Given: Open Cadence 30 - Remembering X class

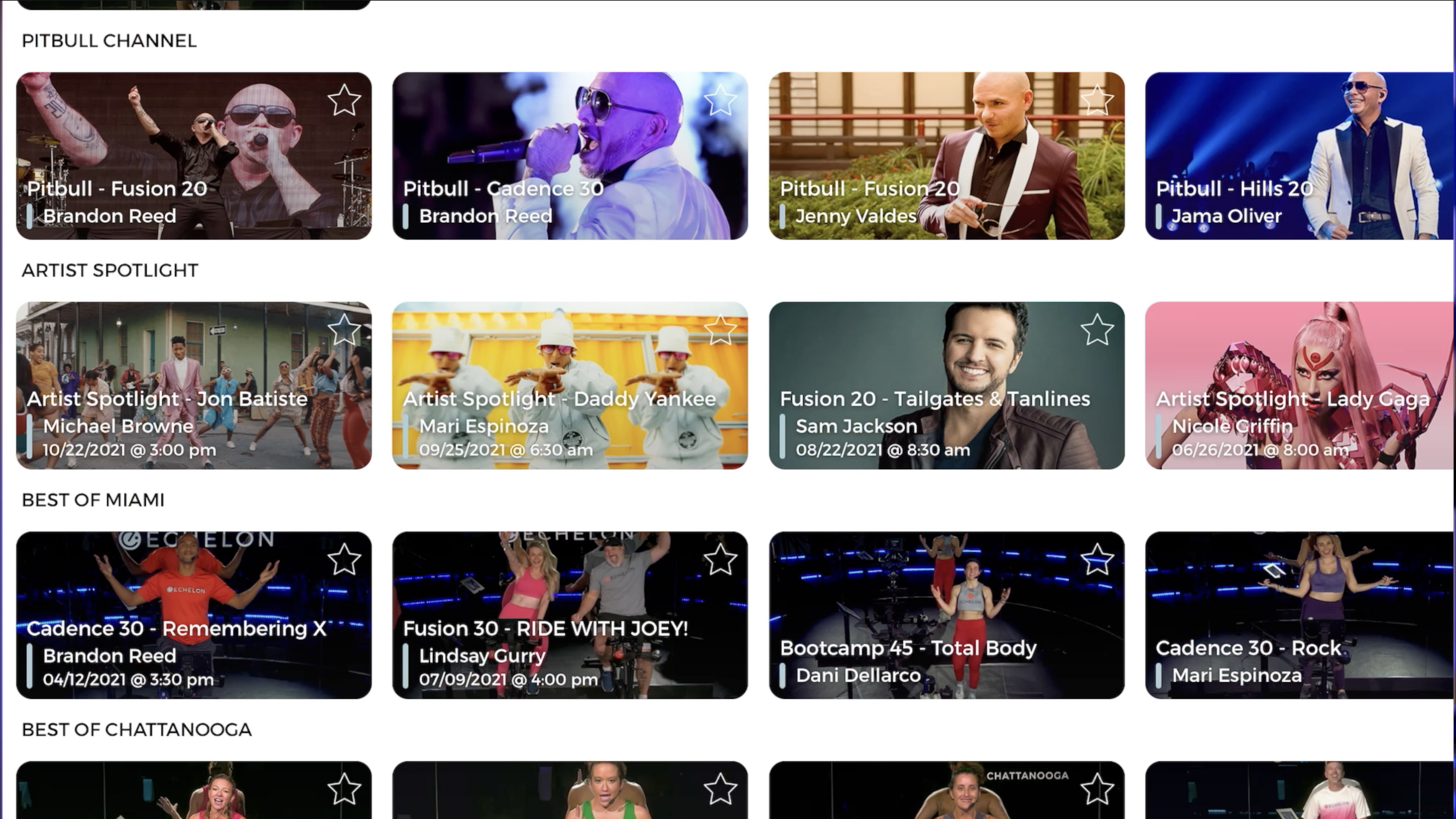Looking at the screenshot, I should tap(193, 615).
